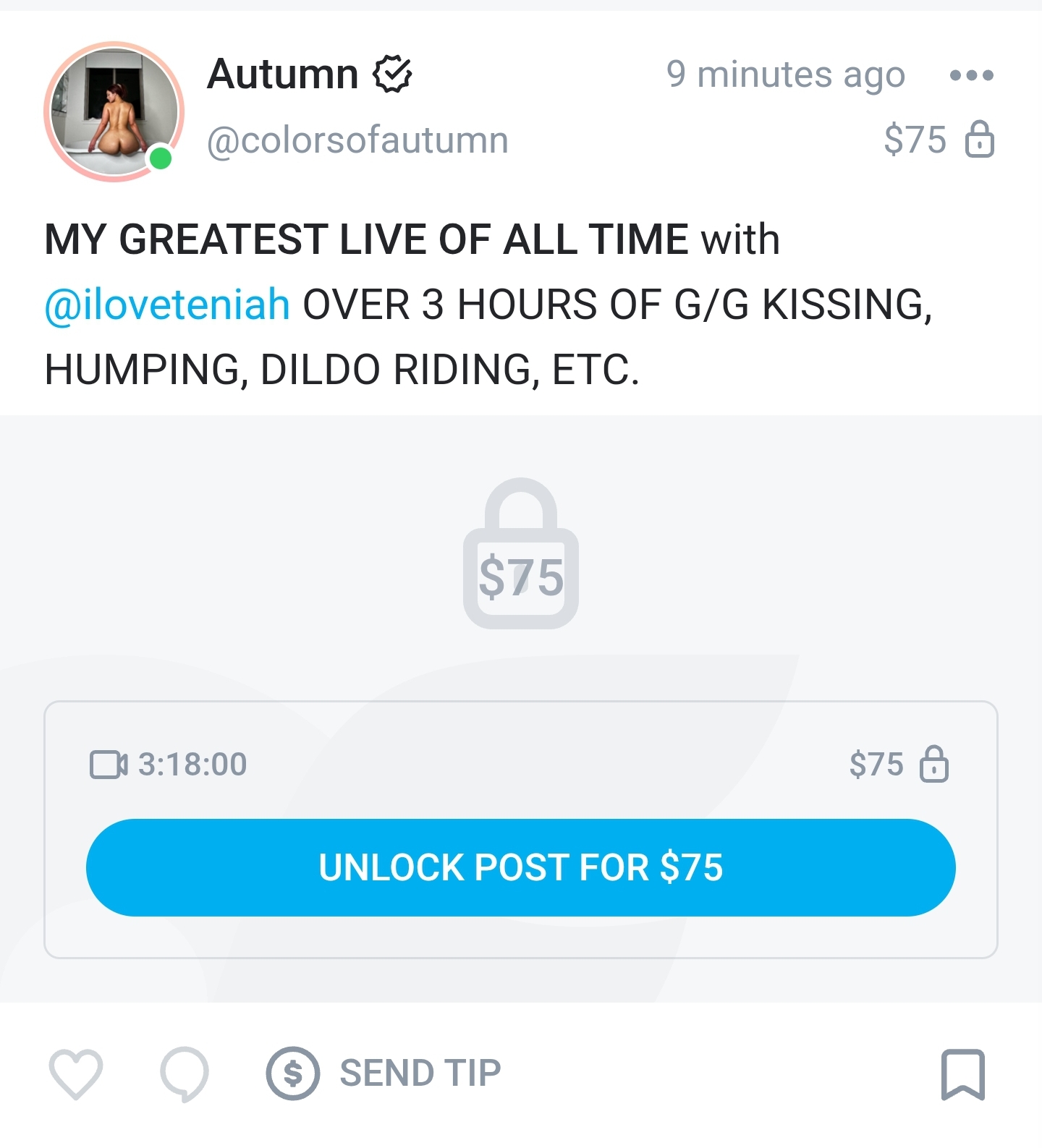Viewport: 1042px width, 1148px height.
Task: Like this post with the heart
Action: (76, 1073)
